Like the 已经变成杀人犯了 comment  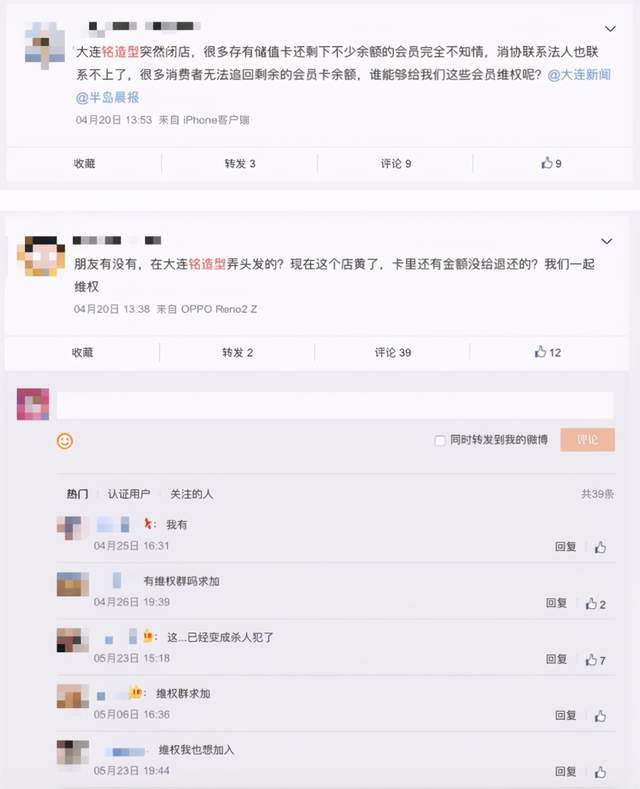coord(596,660)
